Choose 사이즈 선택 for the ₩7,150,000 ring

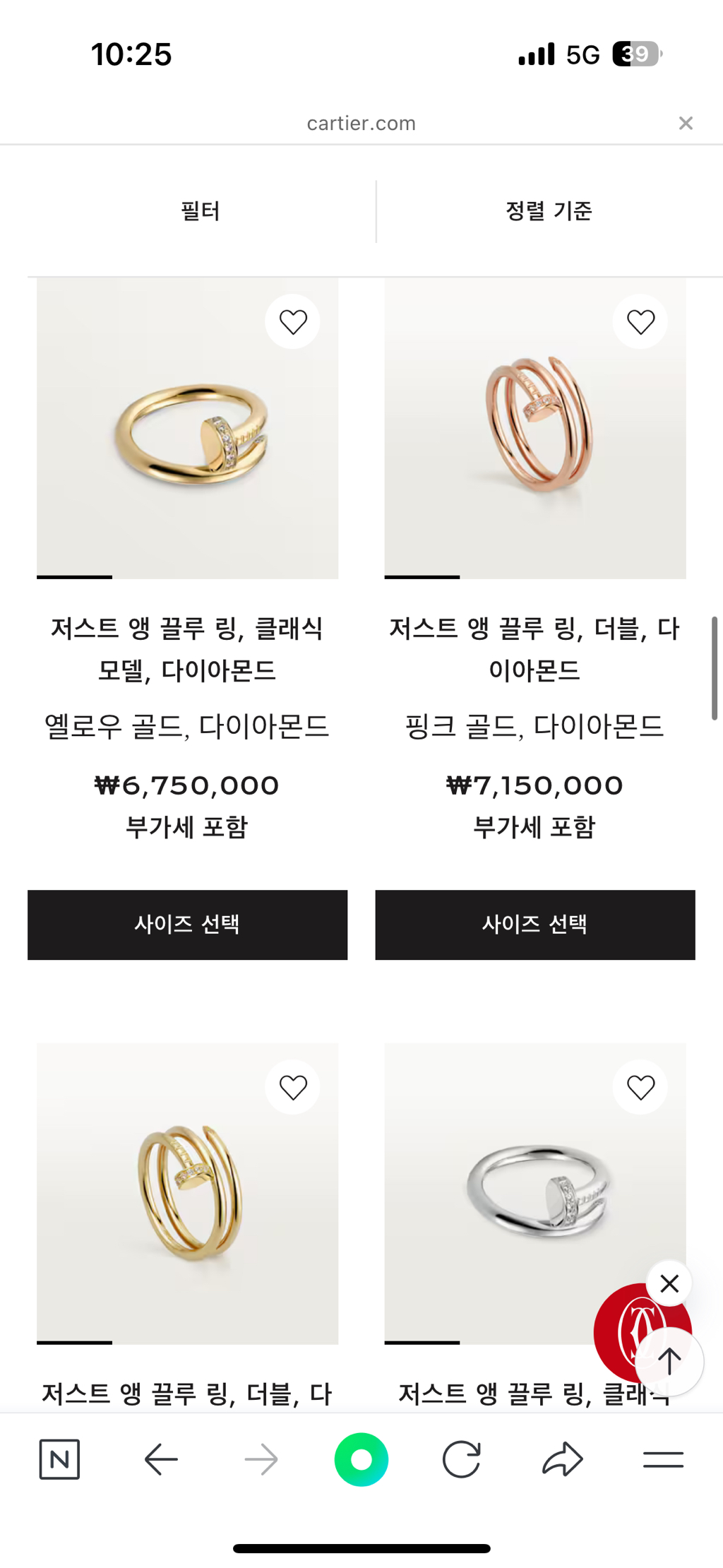pyautogui.click(x=534, y=925)
